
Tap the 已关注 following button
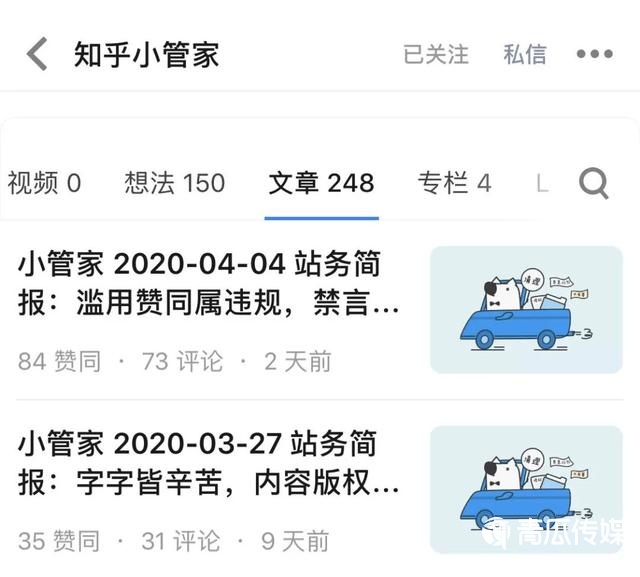click(435, 54)
